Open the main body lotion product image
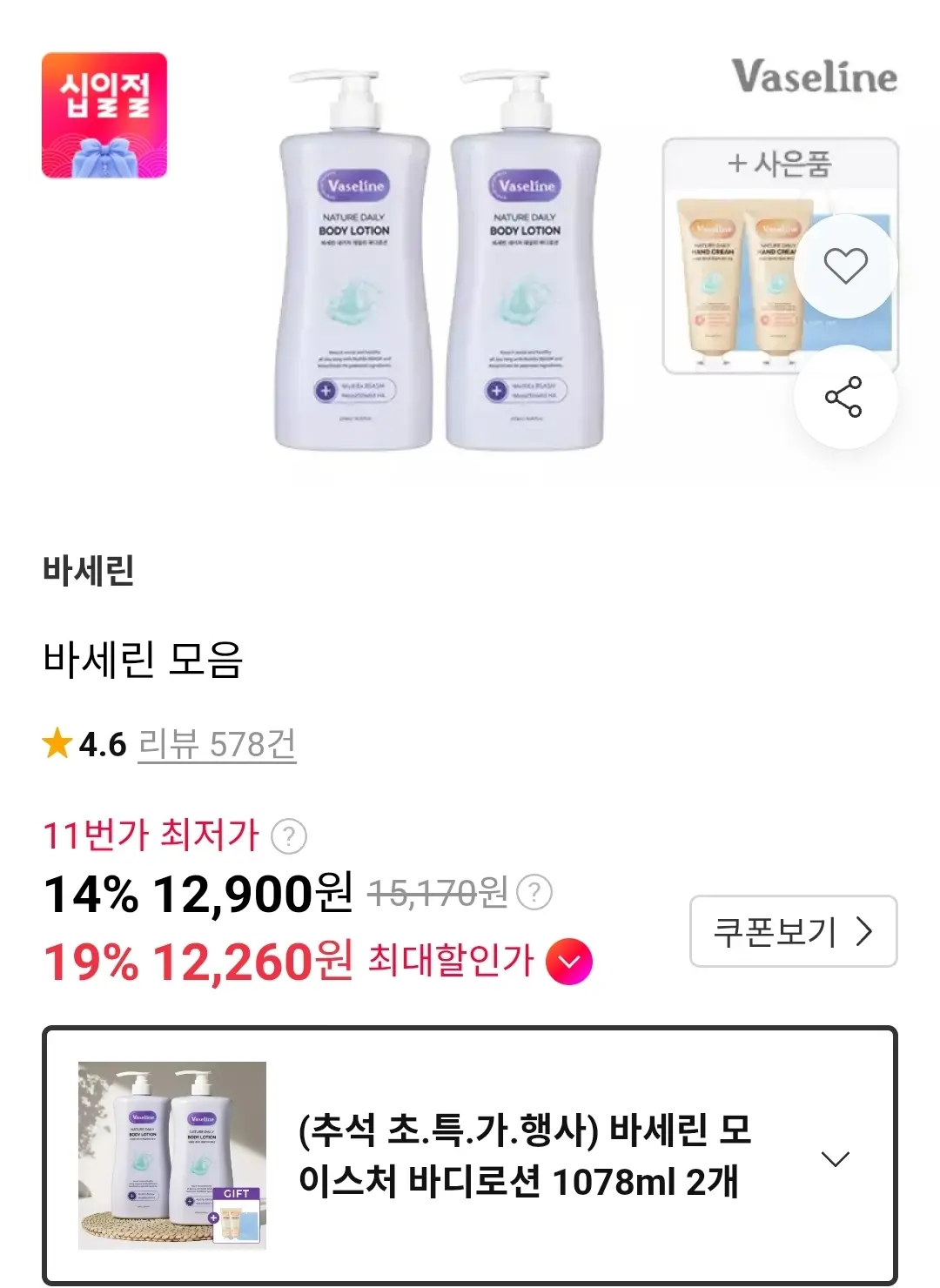This screenshot has width=940, height=1288. 440,260
